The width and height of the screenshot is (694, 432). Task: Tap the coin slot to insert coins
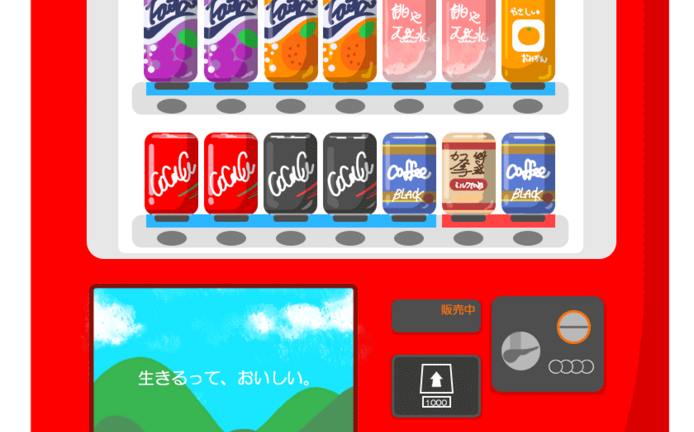point(573,327)
